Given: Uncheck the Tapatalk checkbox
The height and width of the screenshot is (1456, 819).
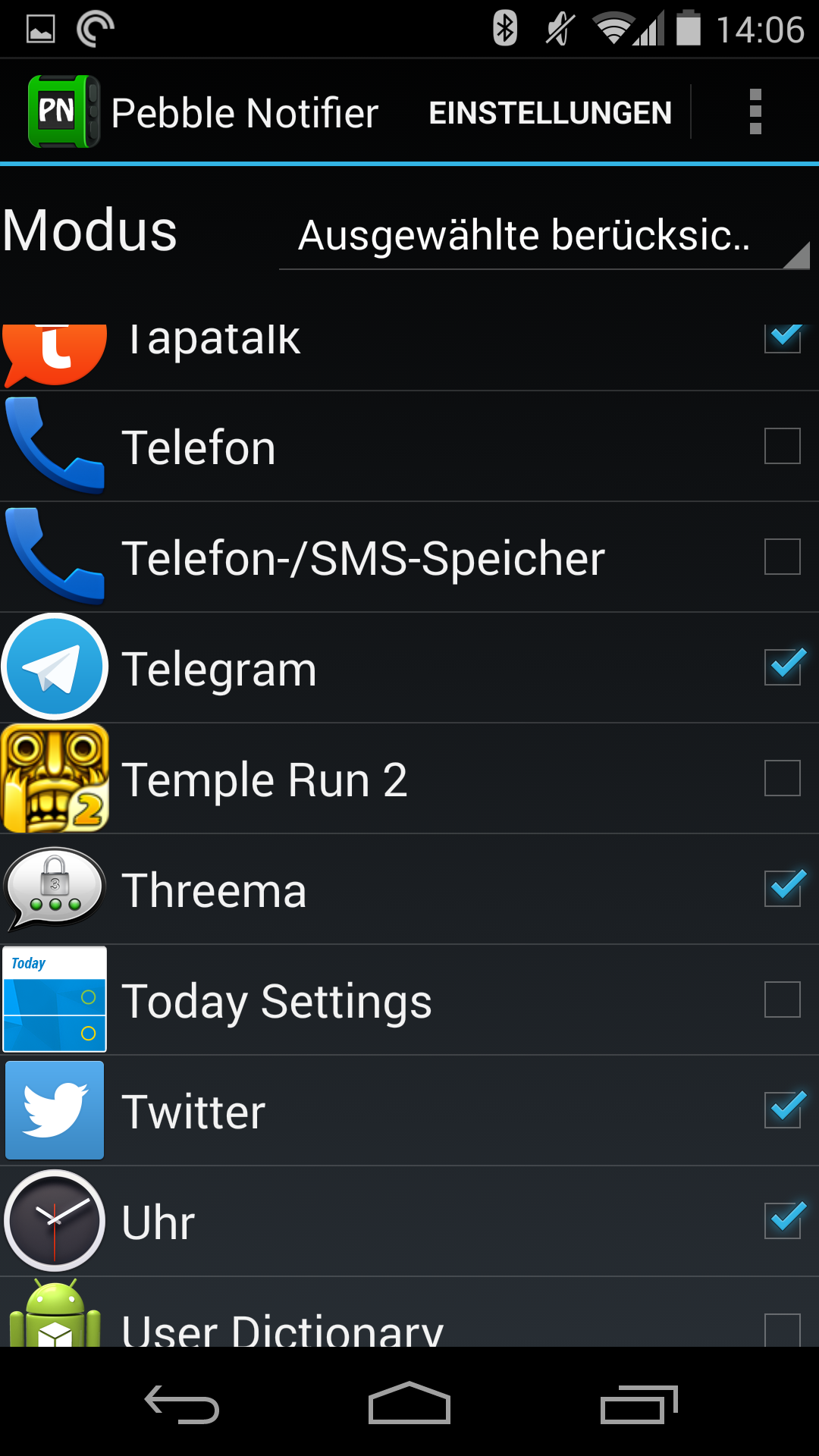Looking at the screenshot, I should click(782, 336).
